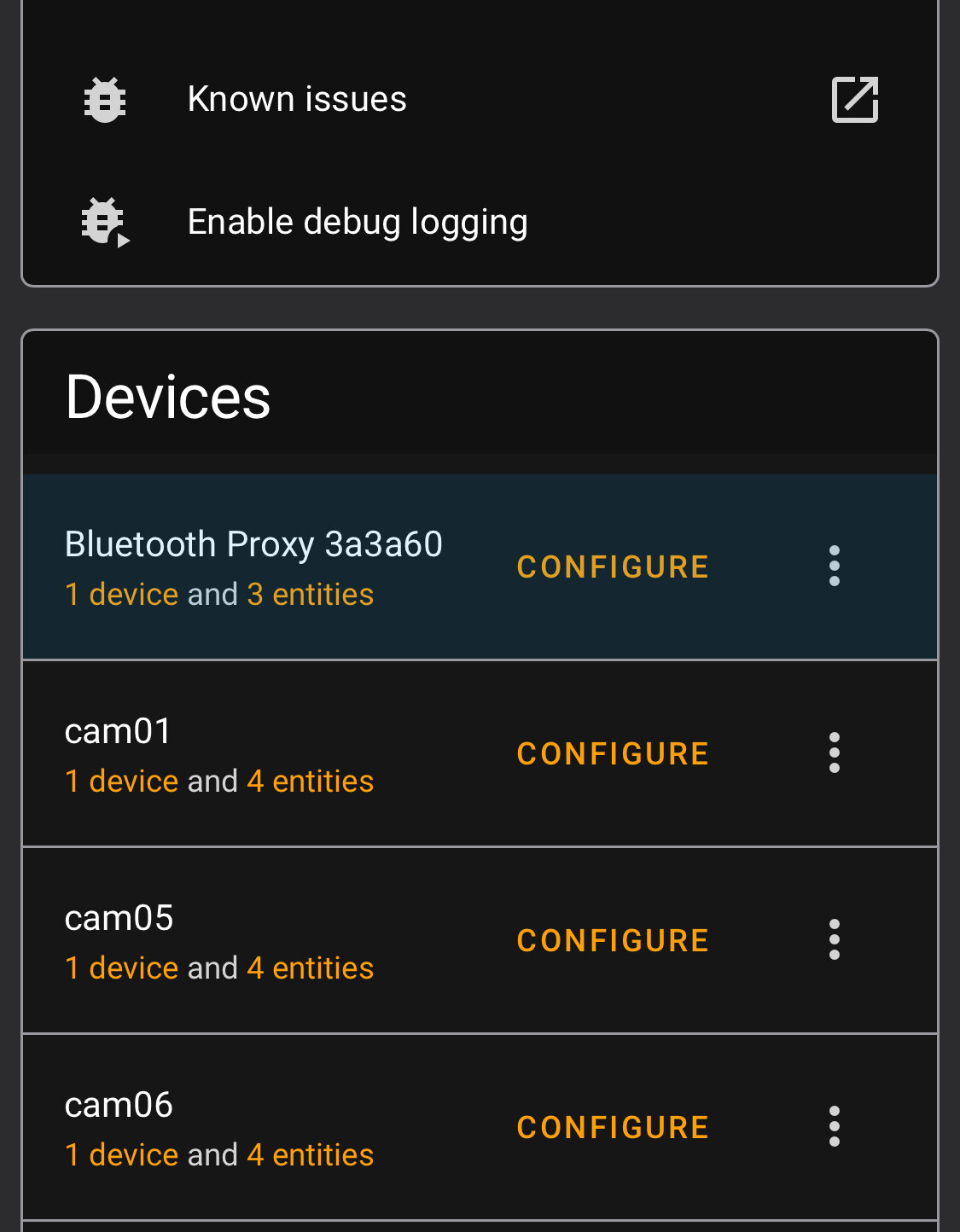Enable debug logging
The height and width of the screenshot is (1232, 960).
(357, 222)
